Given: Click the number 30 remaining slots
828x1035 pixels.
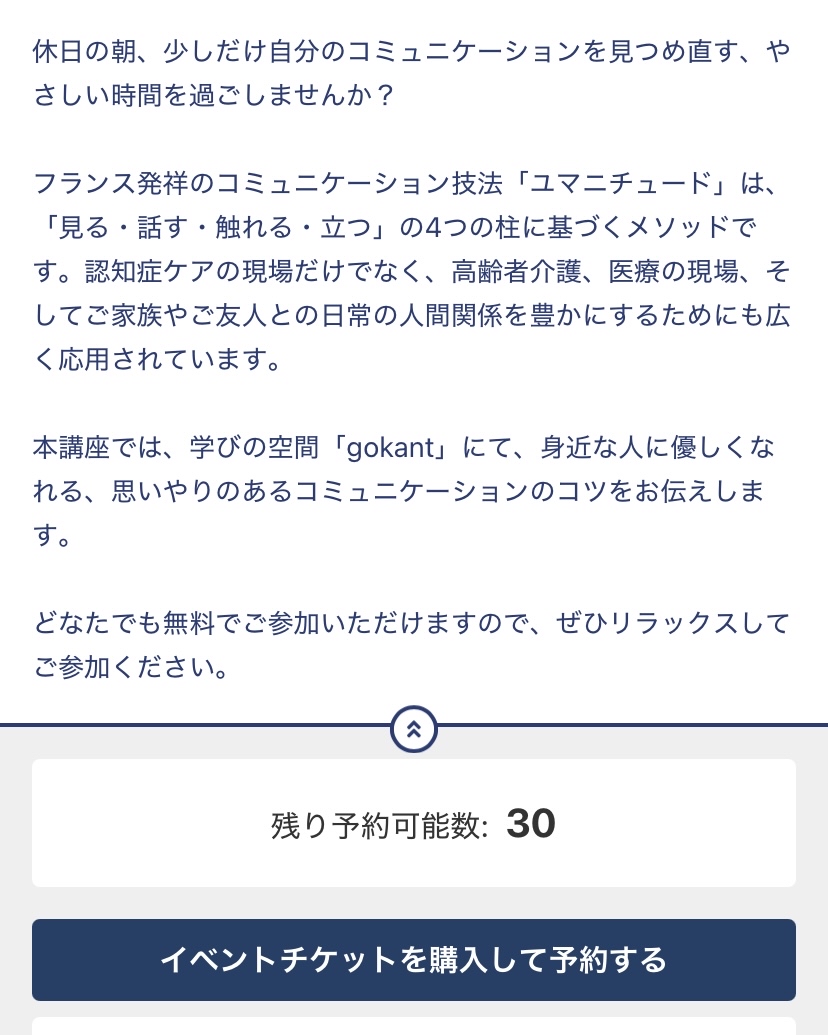Looking at the screenshot, I should (531, 822).
